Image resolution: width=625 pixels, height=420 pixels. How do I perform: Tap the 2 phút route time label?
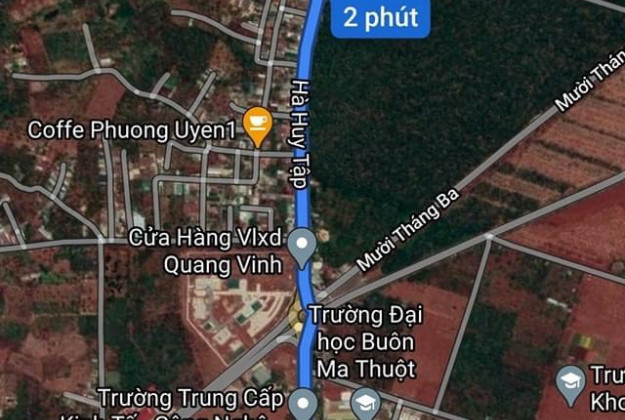tap(380, 16)
